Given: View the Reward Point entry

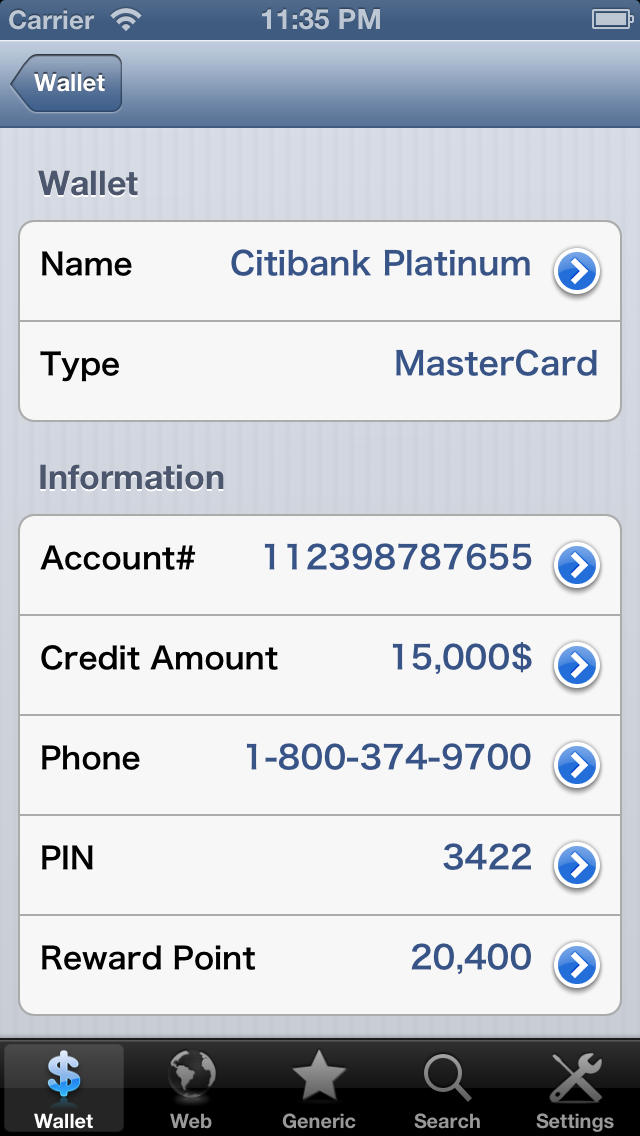Looking at the screenshot, I should coord(320,964).
